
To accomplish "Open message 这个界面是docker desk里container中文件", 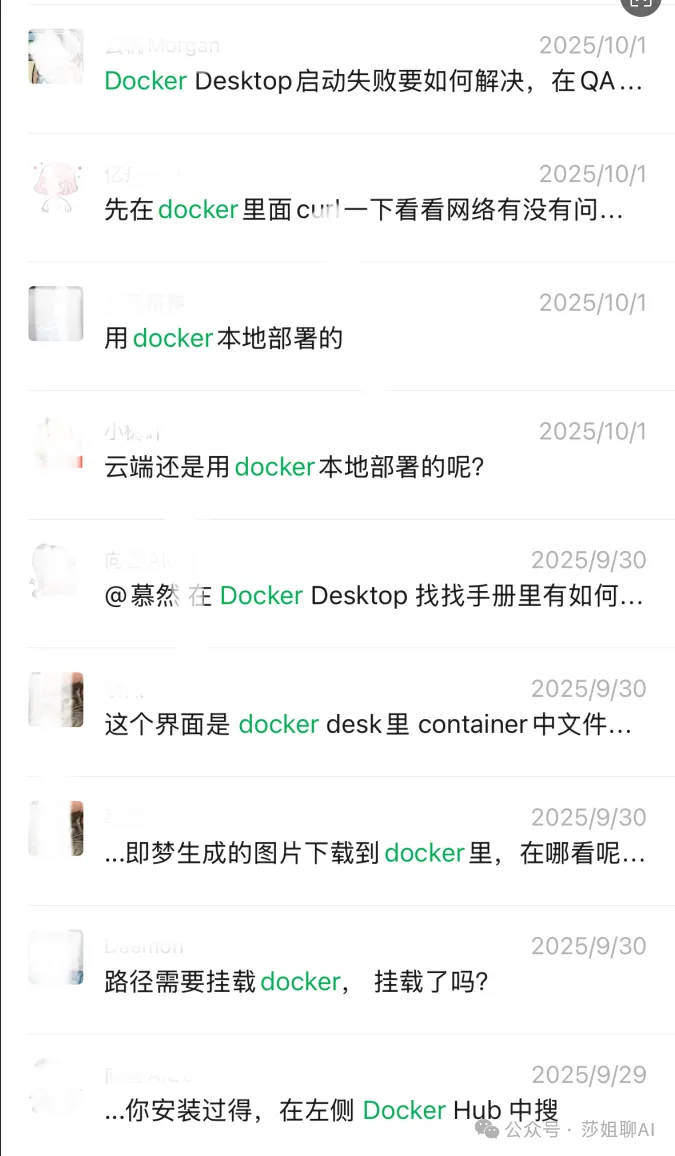I will (x=367, y=725).
